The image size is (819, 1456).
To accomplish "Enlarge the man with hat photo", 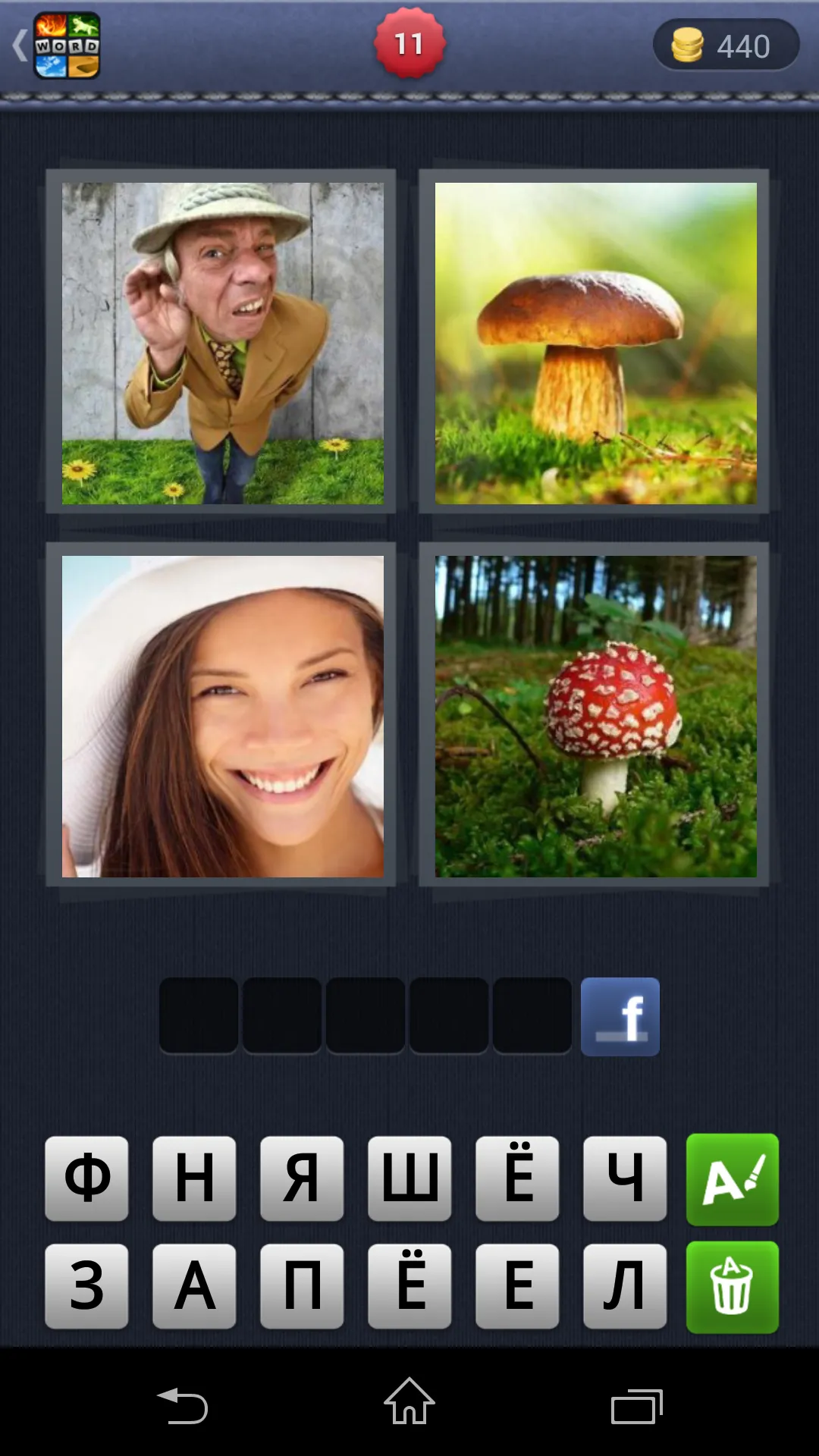I will [222, 343].
